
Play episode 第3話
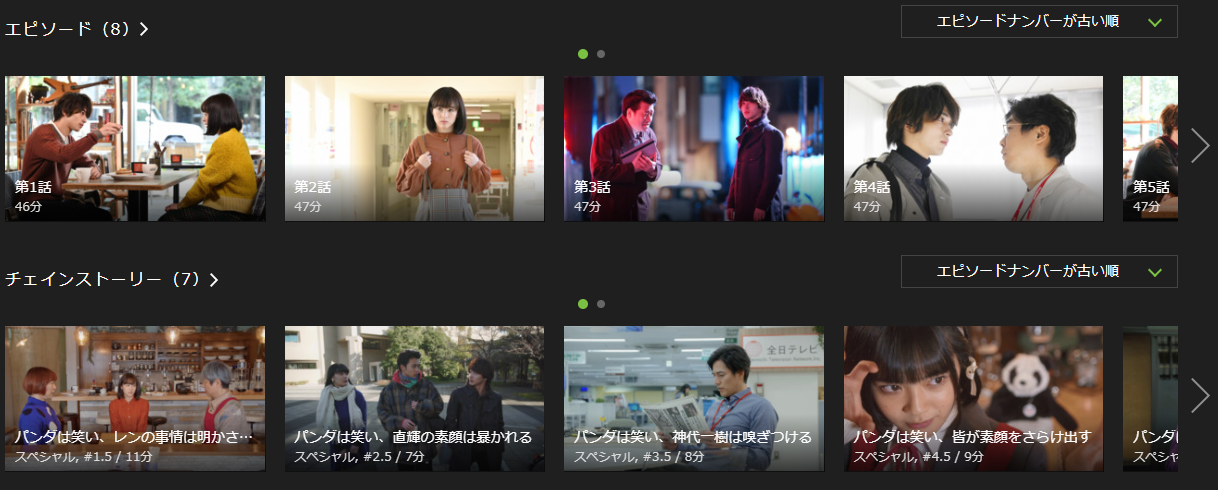point(693,148)
